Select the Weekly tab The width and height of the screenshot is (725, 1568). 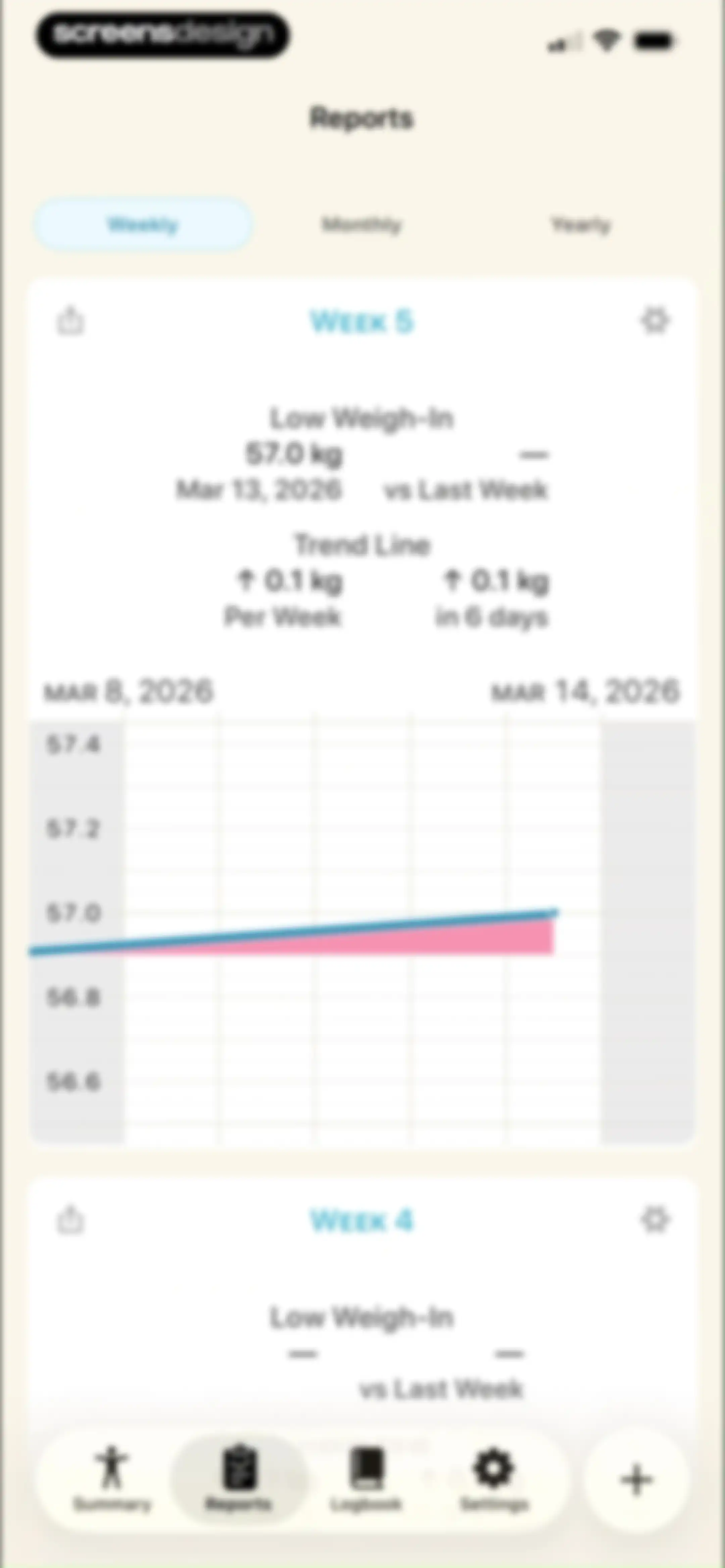click(x=143, y=225)
